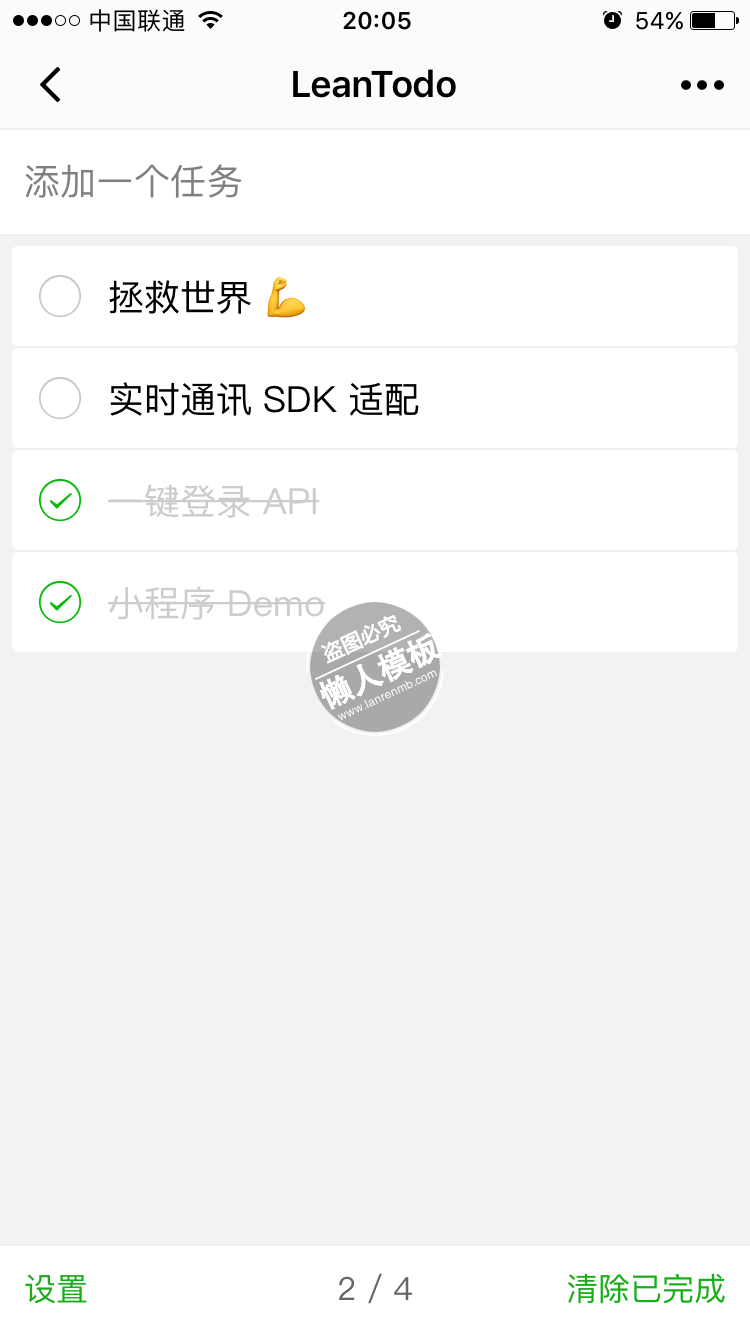Screen dimensions: 750x1334
Task: Focus the 添加一个任务 input field
Action: click(x=375, y=182)
